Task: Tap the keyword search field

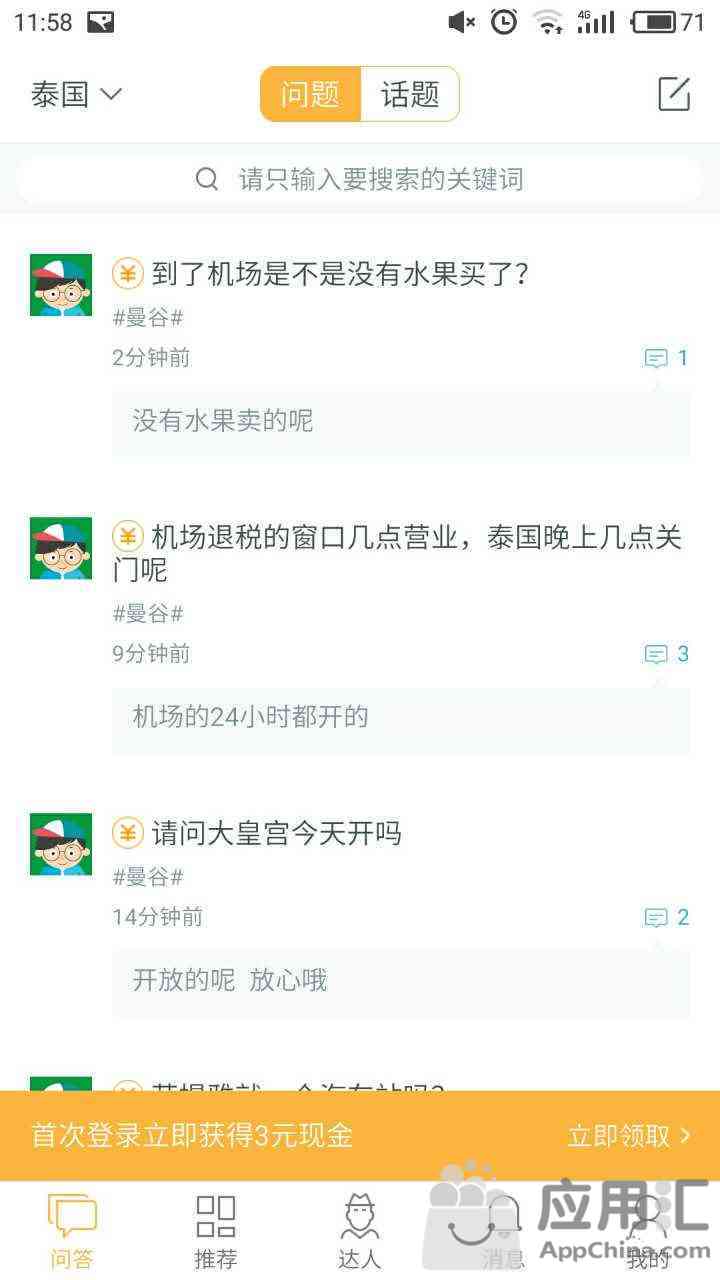Action: (360, 179)
